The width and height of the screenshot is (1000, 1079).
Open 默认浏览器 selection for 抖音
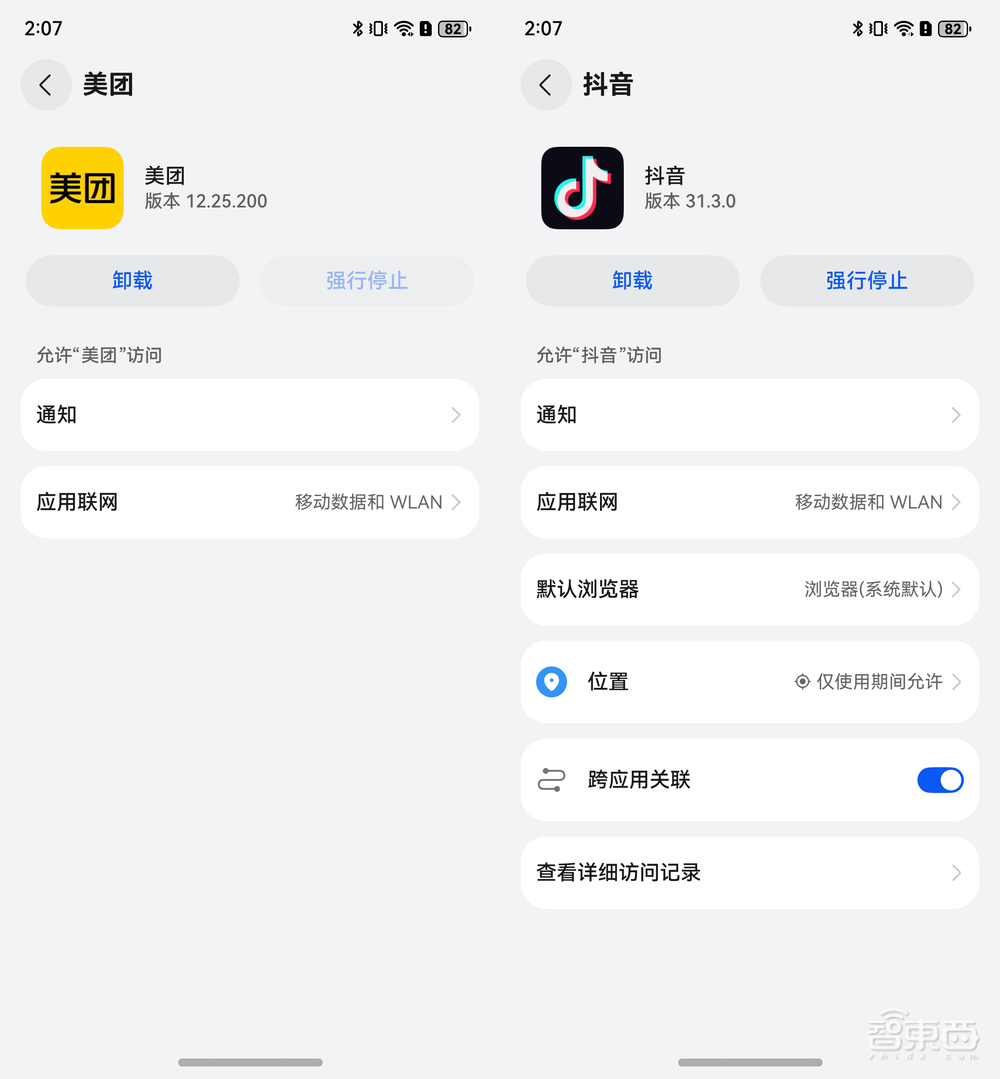[x=750, y=589]
